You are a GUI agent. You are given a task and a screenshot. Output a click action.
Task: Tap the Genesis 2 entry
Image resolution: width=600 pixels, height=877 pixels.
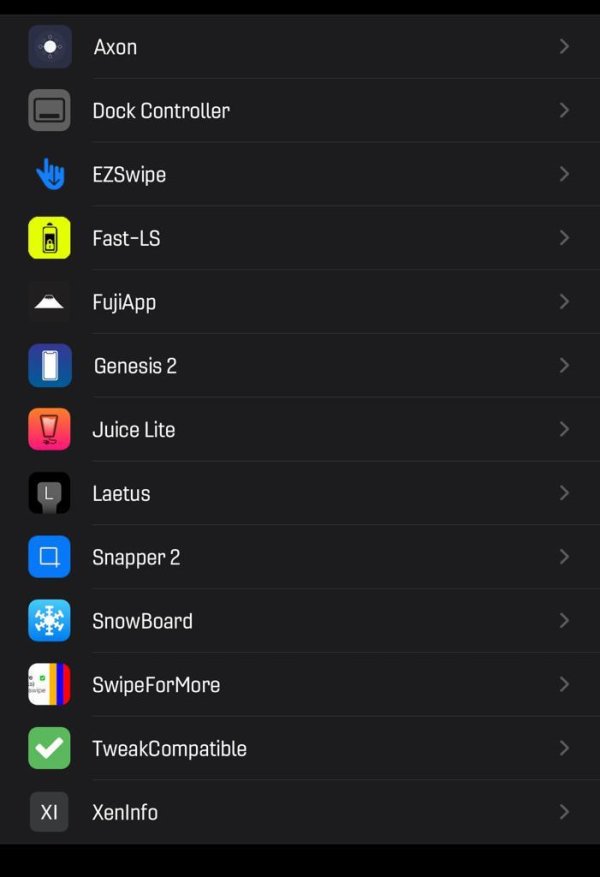[x=300, y=366]
